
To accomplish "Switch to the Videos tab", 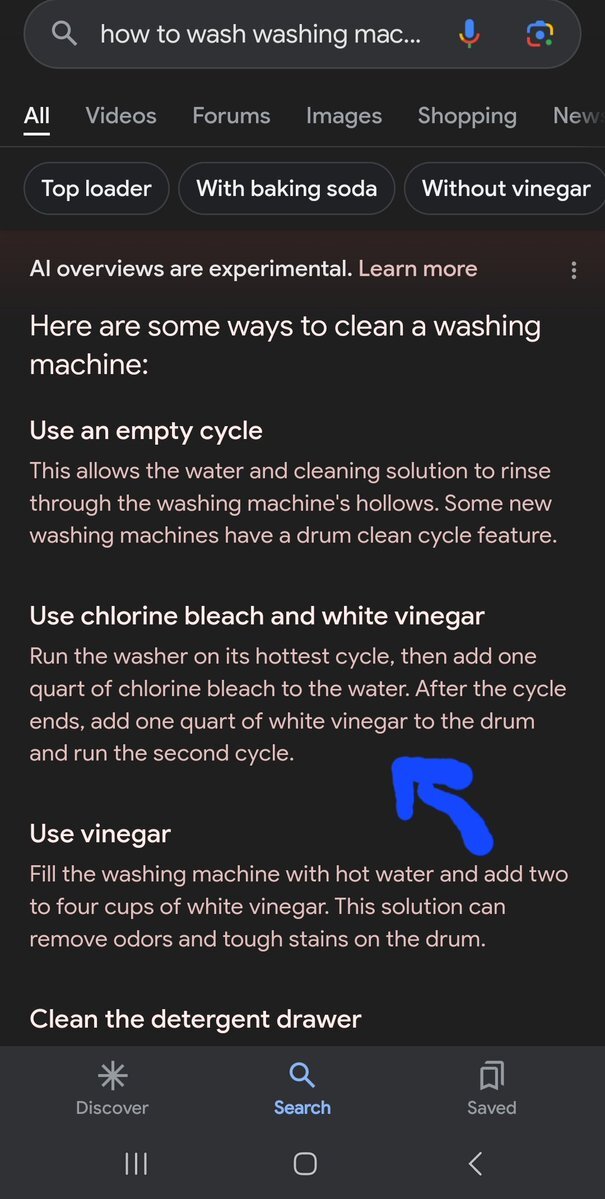I will tap(121, 116).
